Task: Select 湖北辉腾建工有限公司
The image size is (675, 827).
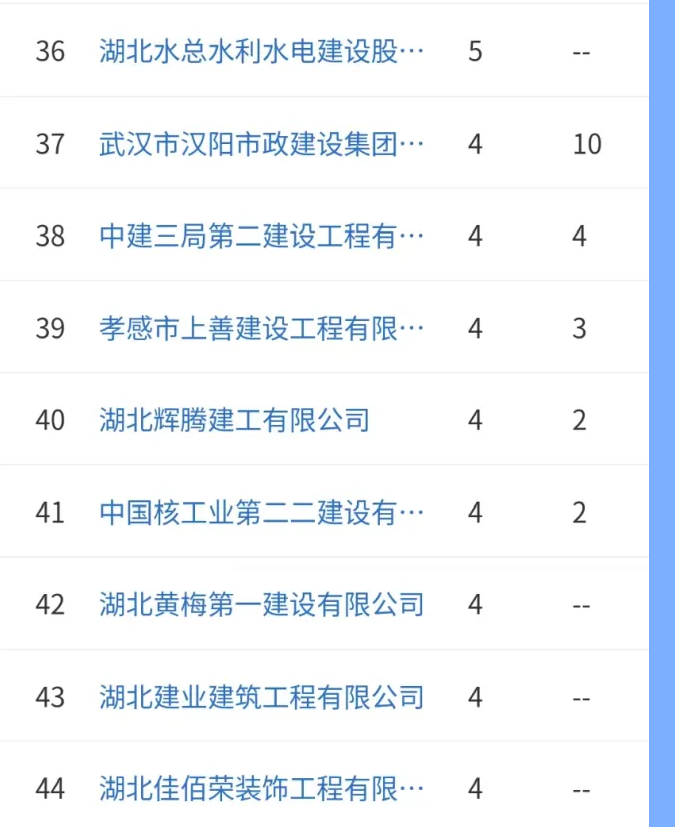Action: 235,420
